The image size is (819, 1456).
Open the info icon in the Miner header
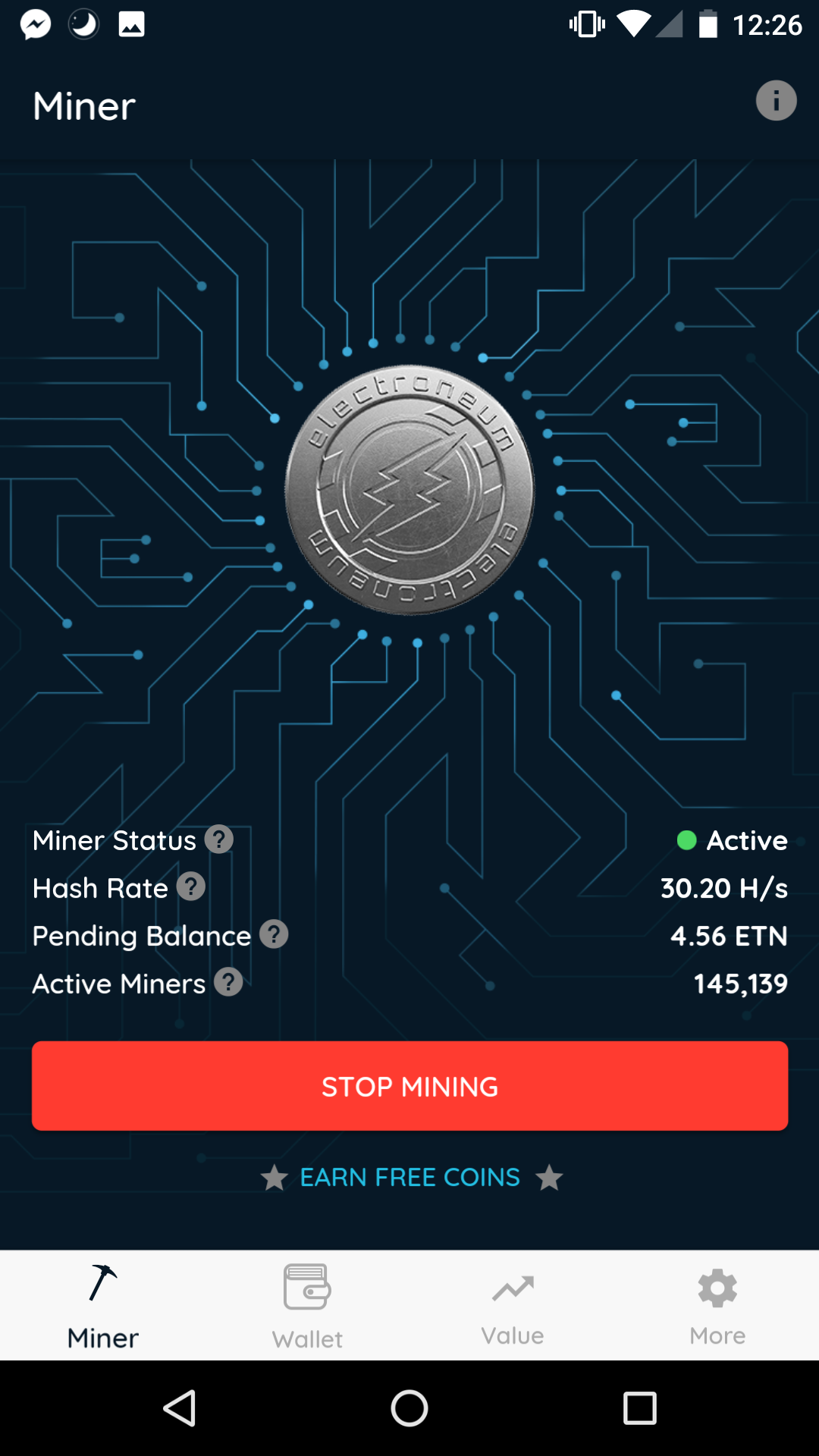point(776,101)
